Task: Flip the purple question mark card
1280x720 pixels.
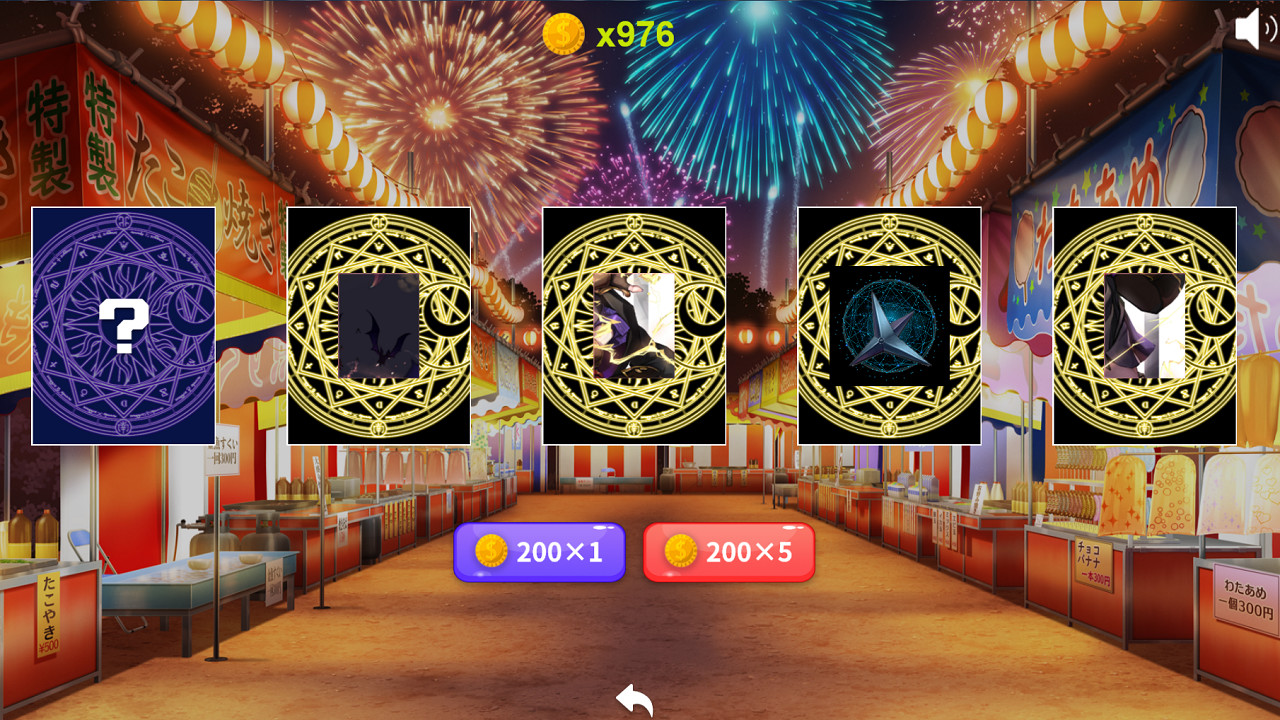Action: [x=124, y=326]
